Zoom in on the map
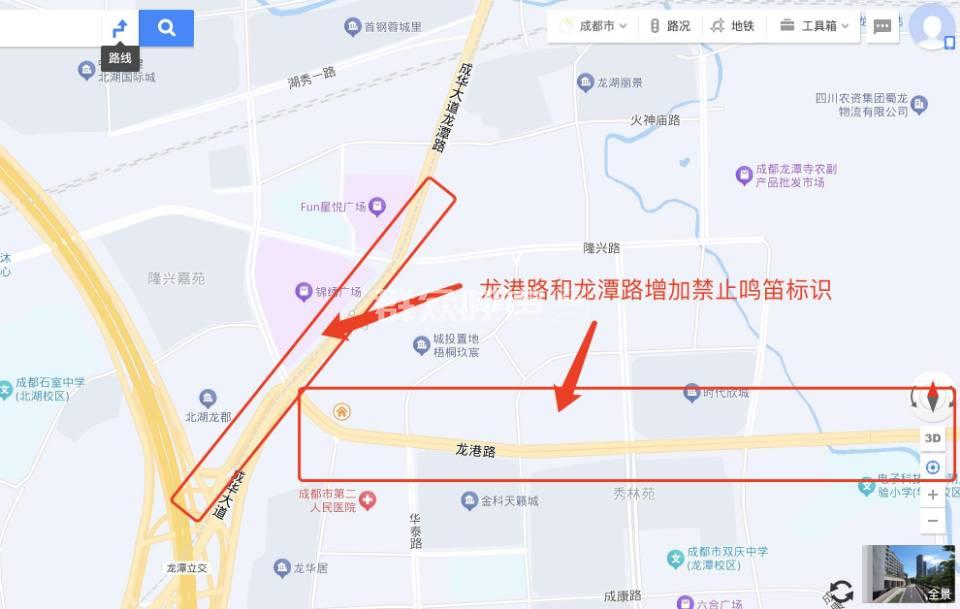Viewport: 960px width, 609px height. [x=932, y=495]
